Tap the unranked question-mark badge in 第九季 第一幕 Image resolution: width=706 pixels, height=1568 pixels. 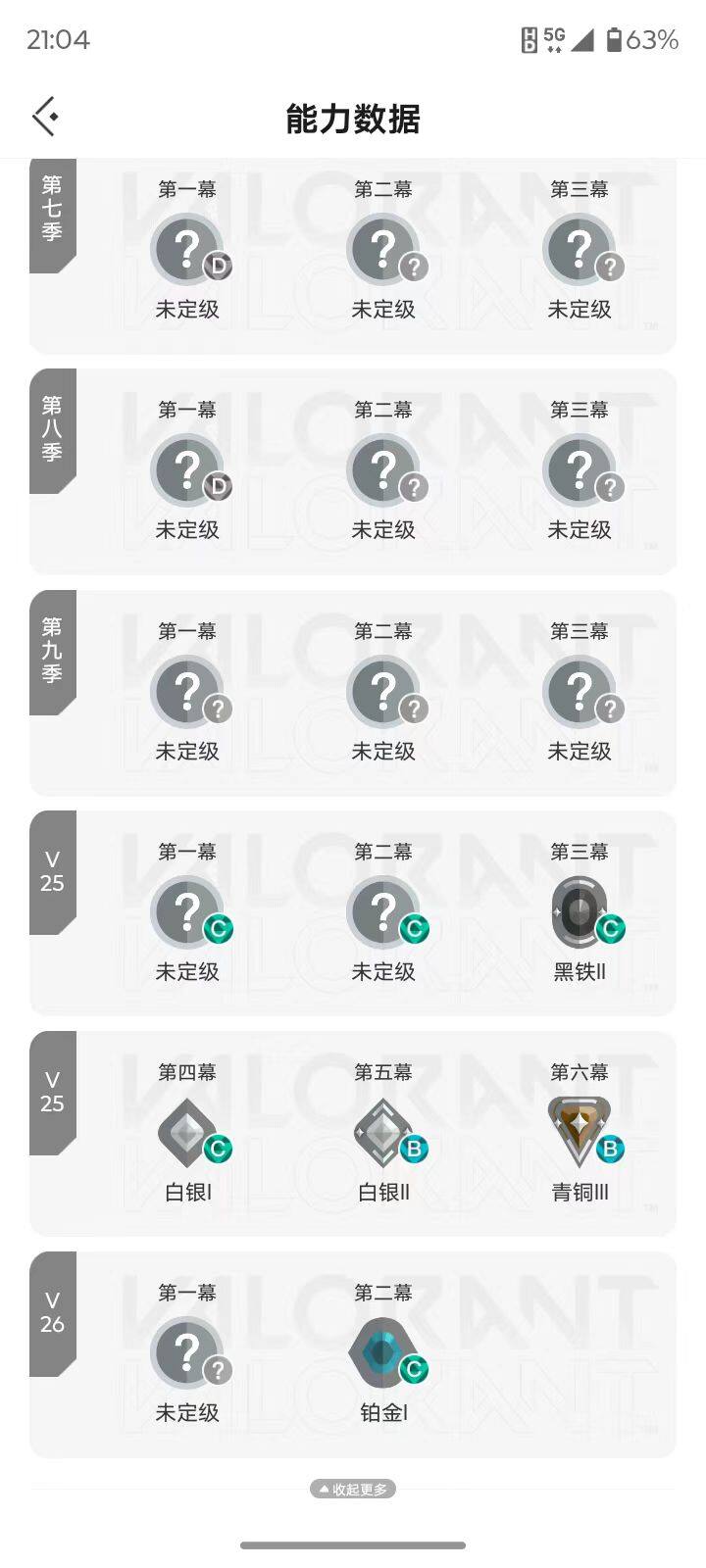tap(187, 691)
